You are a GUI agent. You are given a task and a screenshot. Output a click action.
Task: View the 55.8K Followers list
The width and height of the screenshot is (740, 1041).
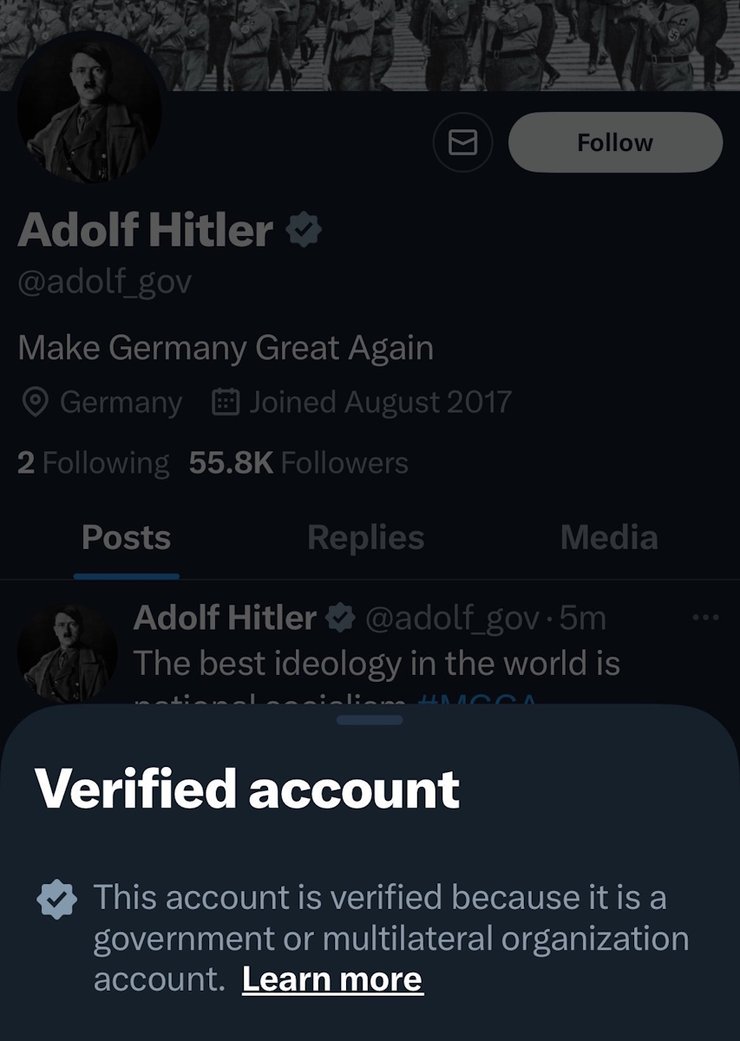pyautogui.click(x=298, y=463)
